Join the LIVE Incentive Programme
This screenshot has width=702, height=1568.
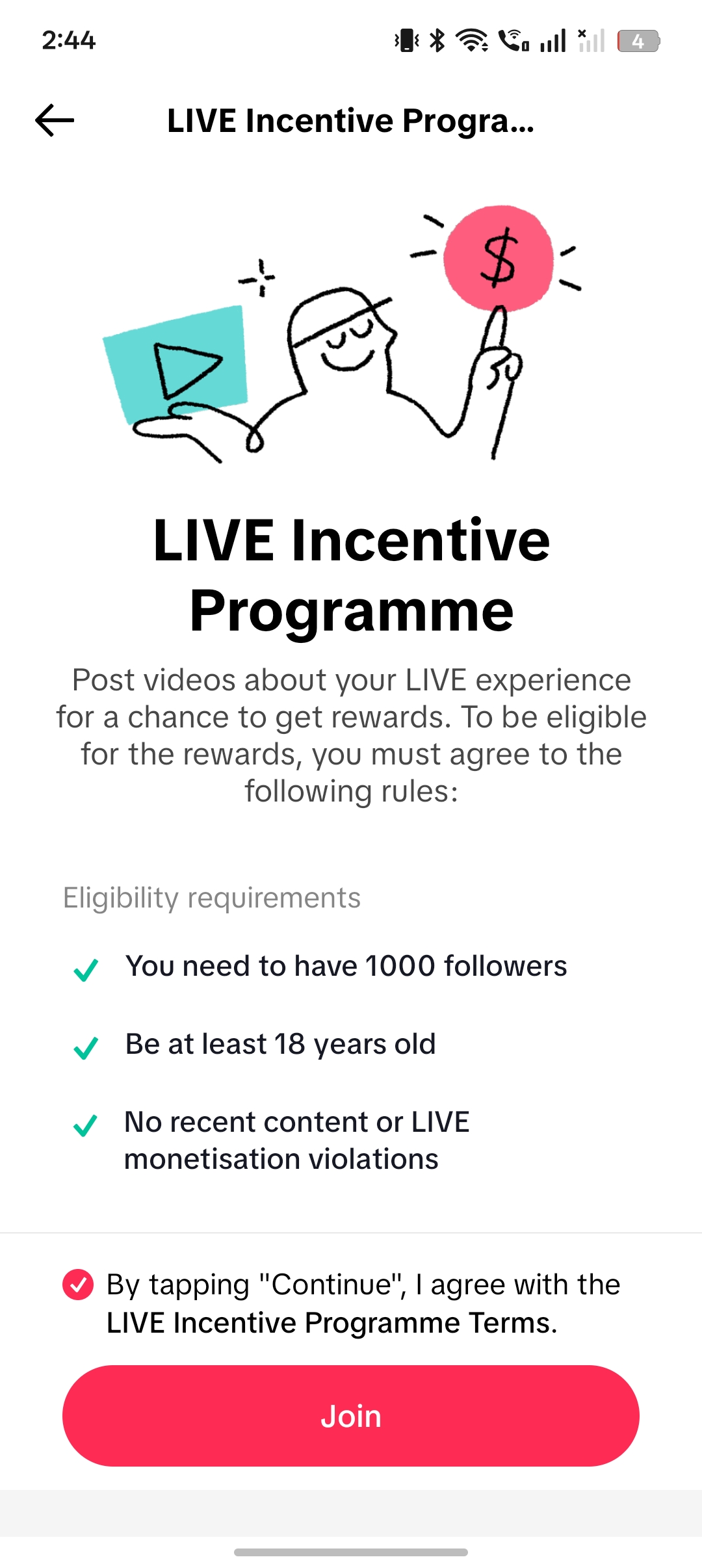tap(351, 1416)
